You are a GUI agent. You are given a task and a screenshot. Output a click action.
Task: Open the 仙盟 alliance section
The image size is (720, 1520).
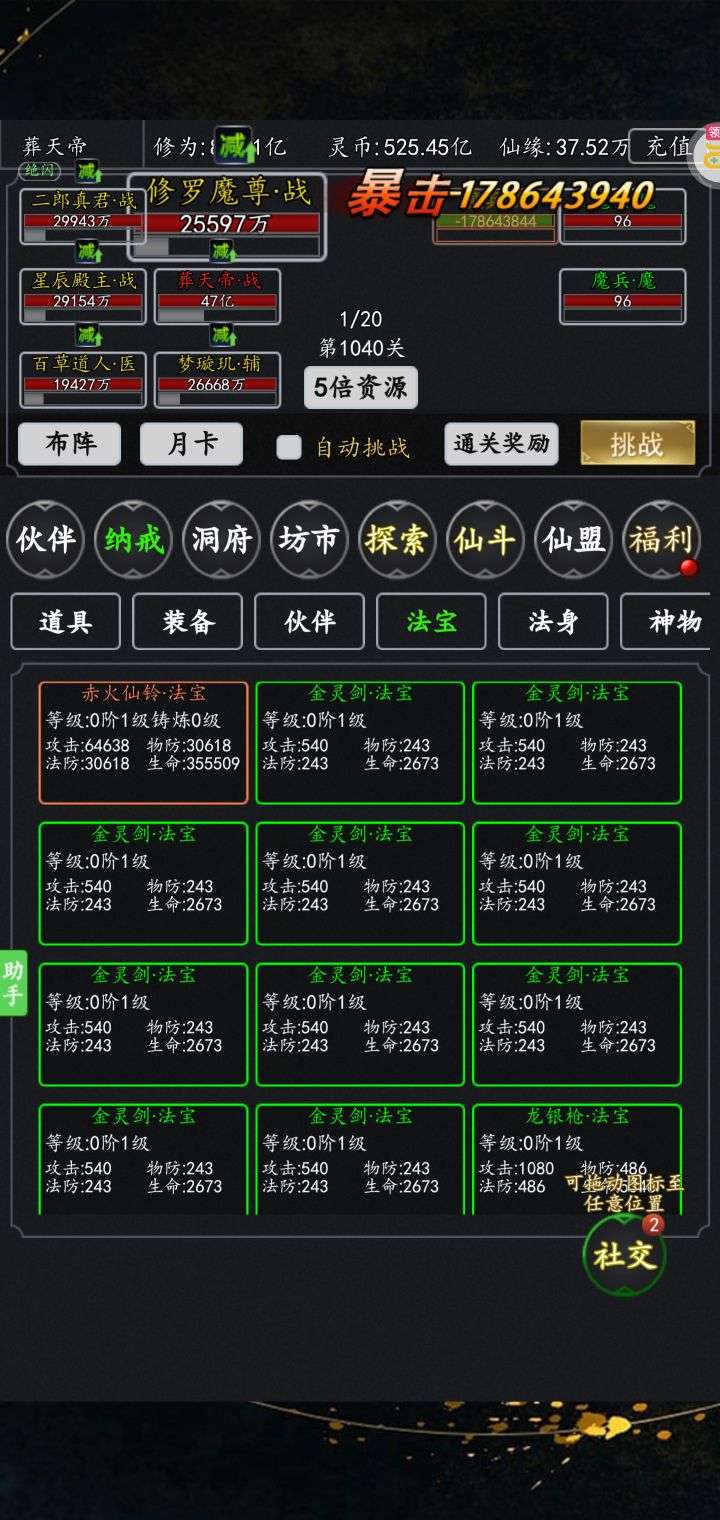pos(573,540)
